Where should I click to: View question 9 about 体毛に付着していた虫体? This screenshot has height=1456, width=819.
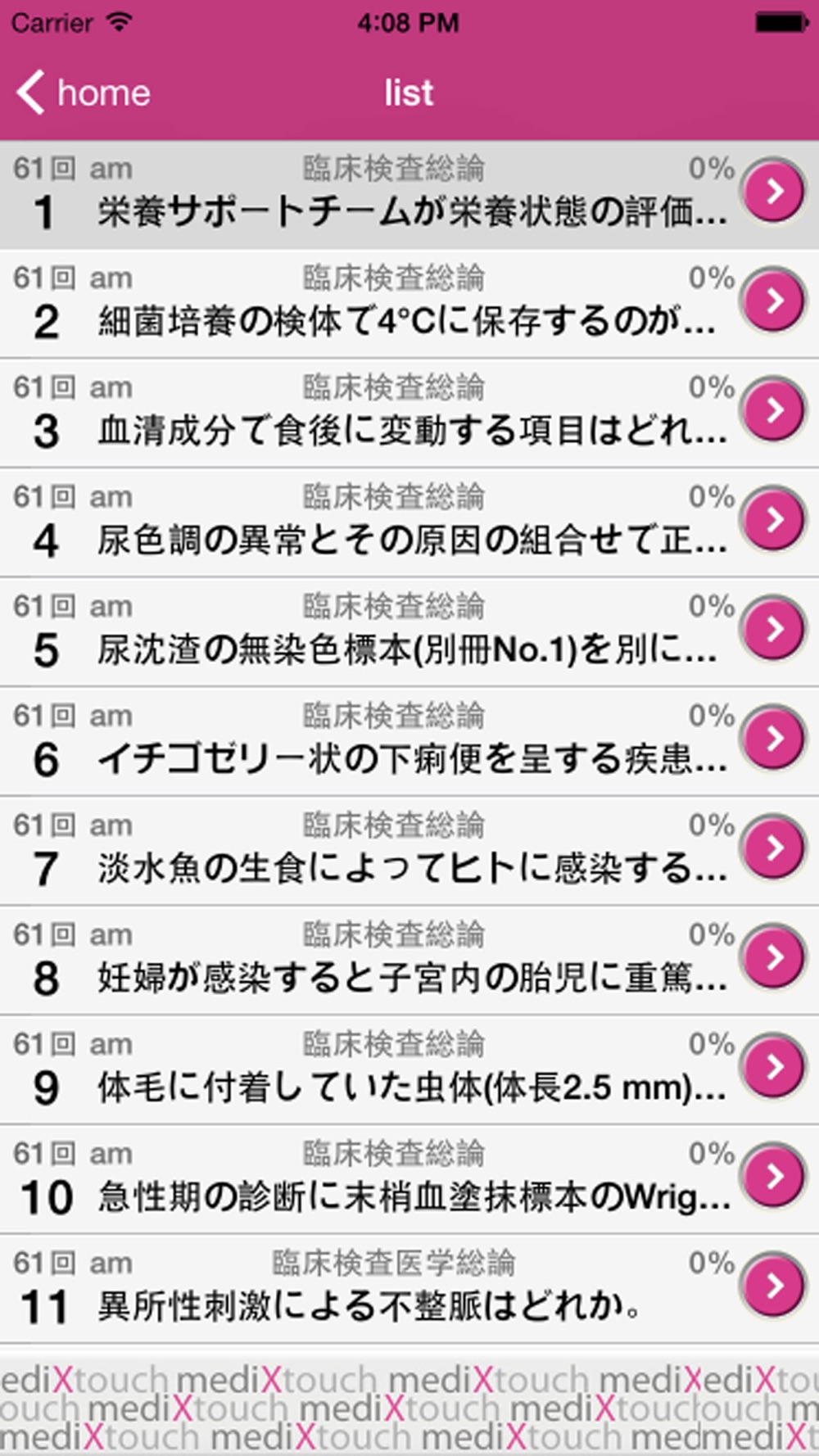click(409, 1069)
